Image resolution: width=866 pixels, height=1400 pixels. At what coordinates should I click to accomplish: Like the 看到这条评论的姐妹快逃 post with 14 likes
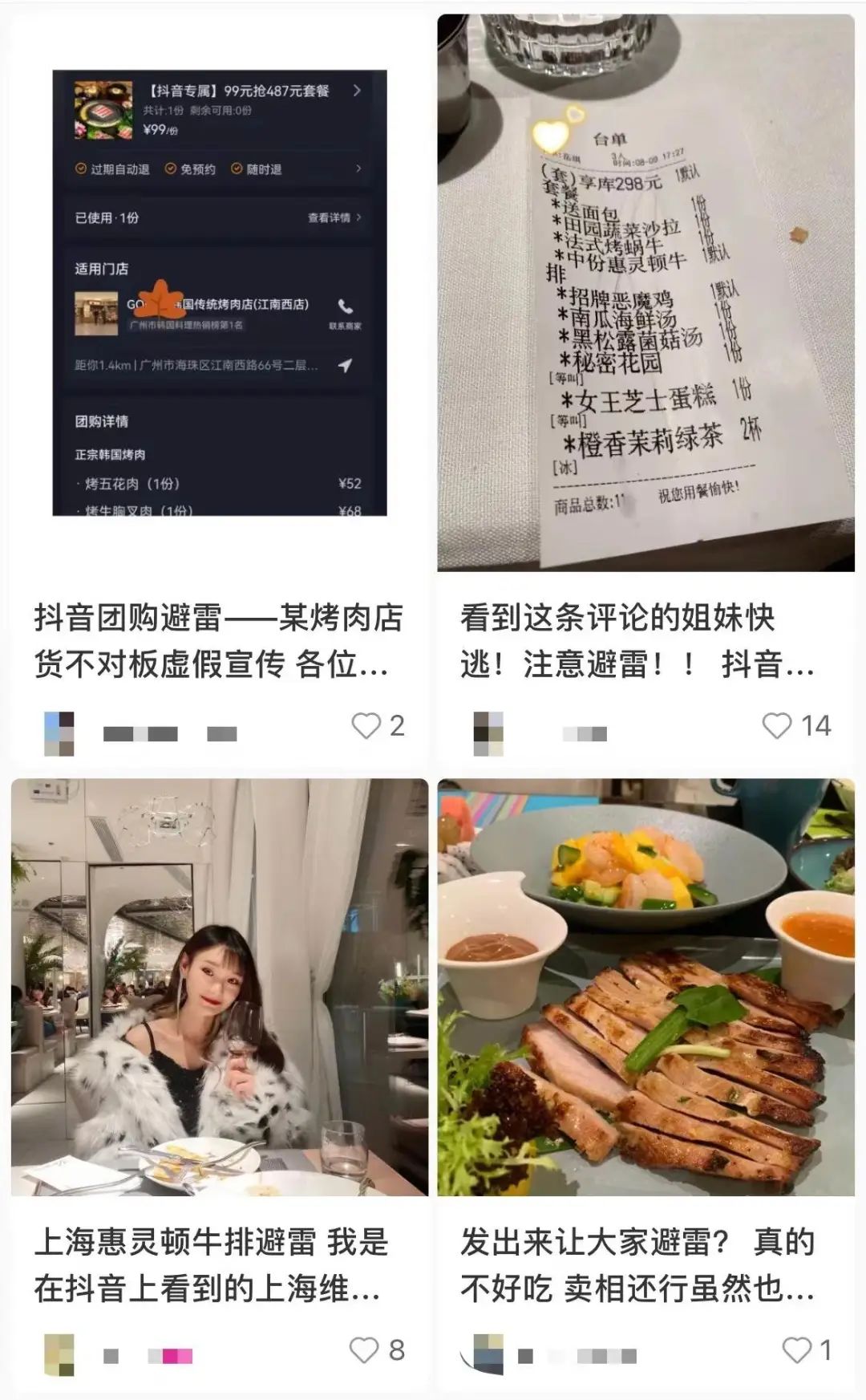(776, 725)
